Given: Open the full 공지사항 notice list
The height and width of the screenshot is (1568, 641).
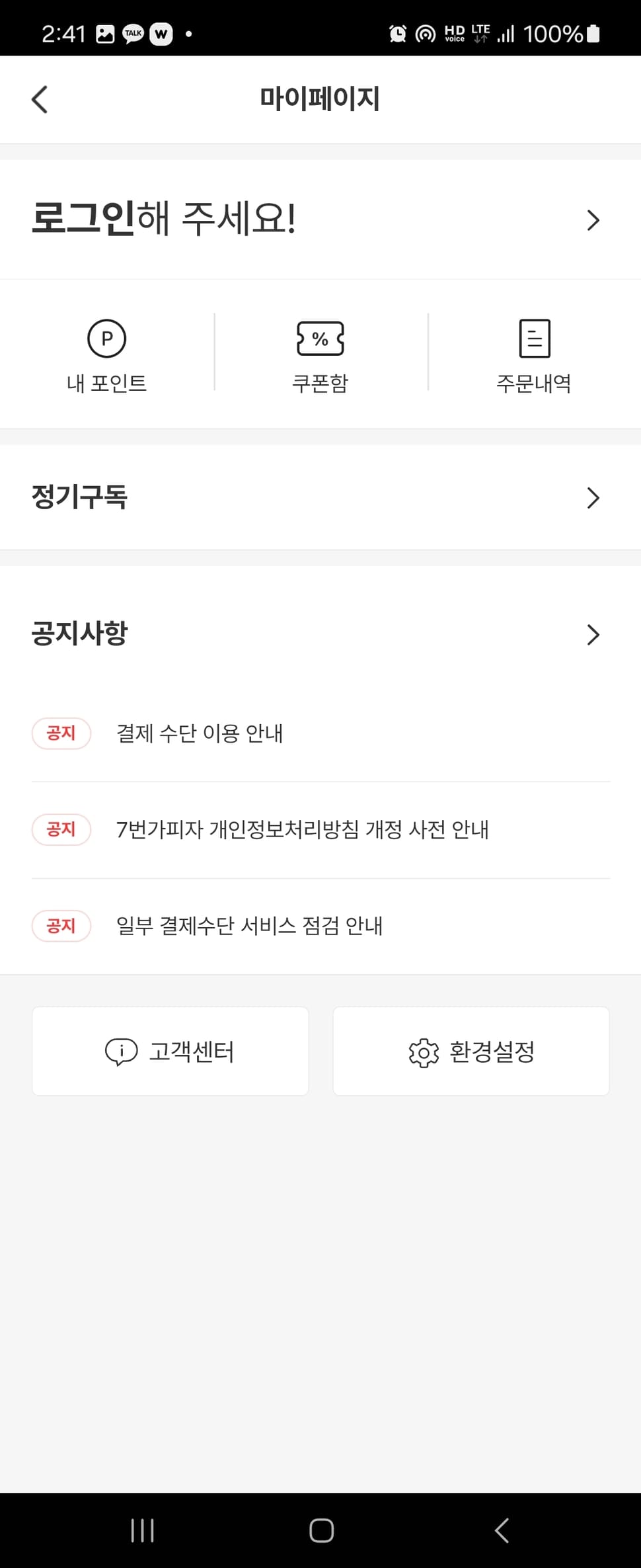Looking at the screenshot, I should click(x=320, y=634).
